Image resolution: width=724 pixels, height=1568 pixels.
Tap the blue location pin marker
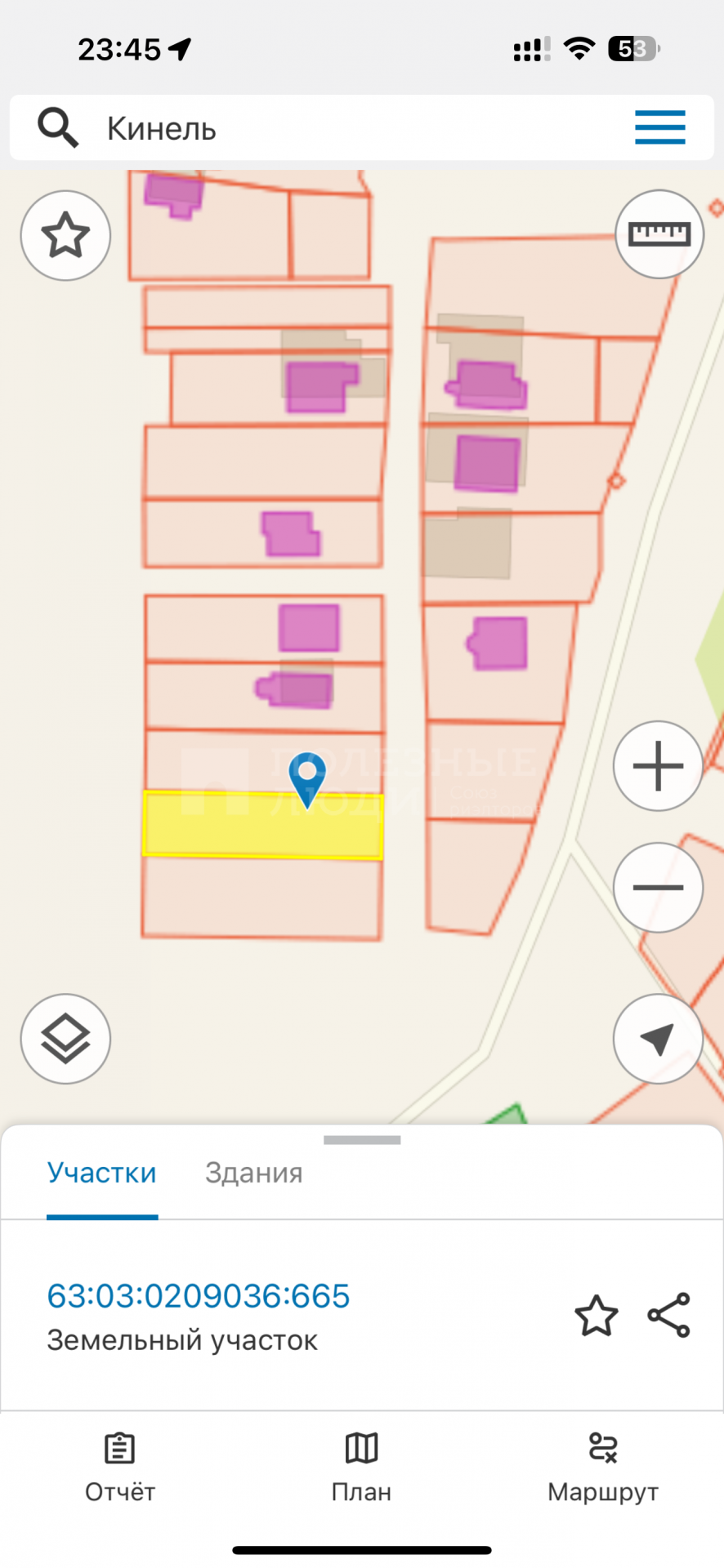(x=307, y=776)
